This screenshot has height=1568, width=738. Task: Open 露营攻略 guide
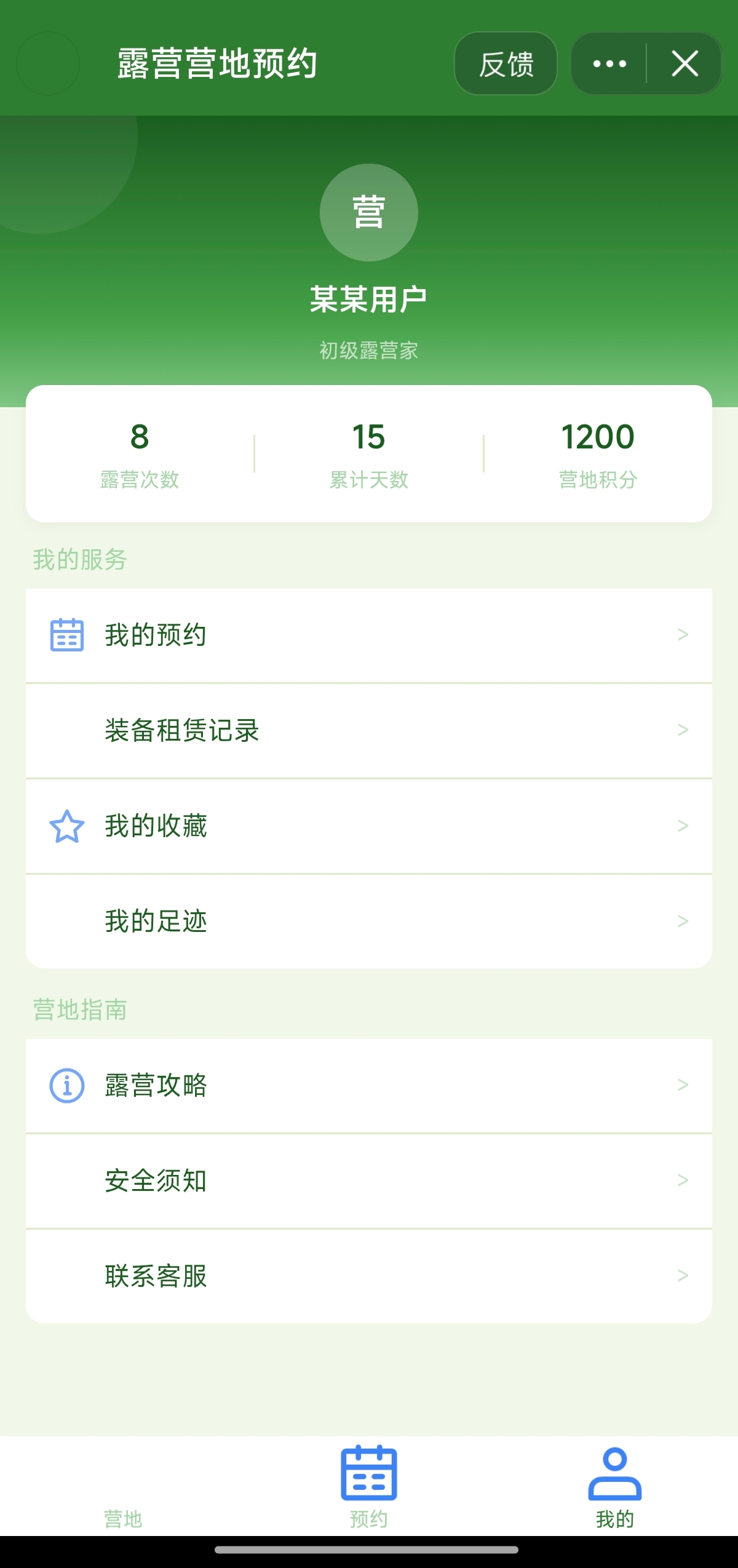point(369,1086)
